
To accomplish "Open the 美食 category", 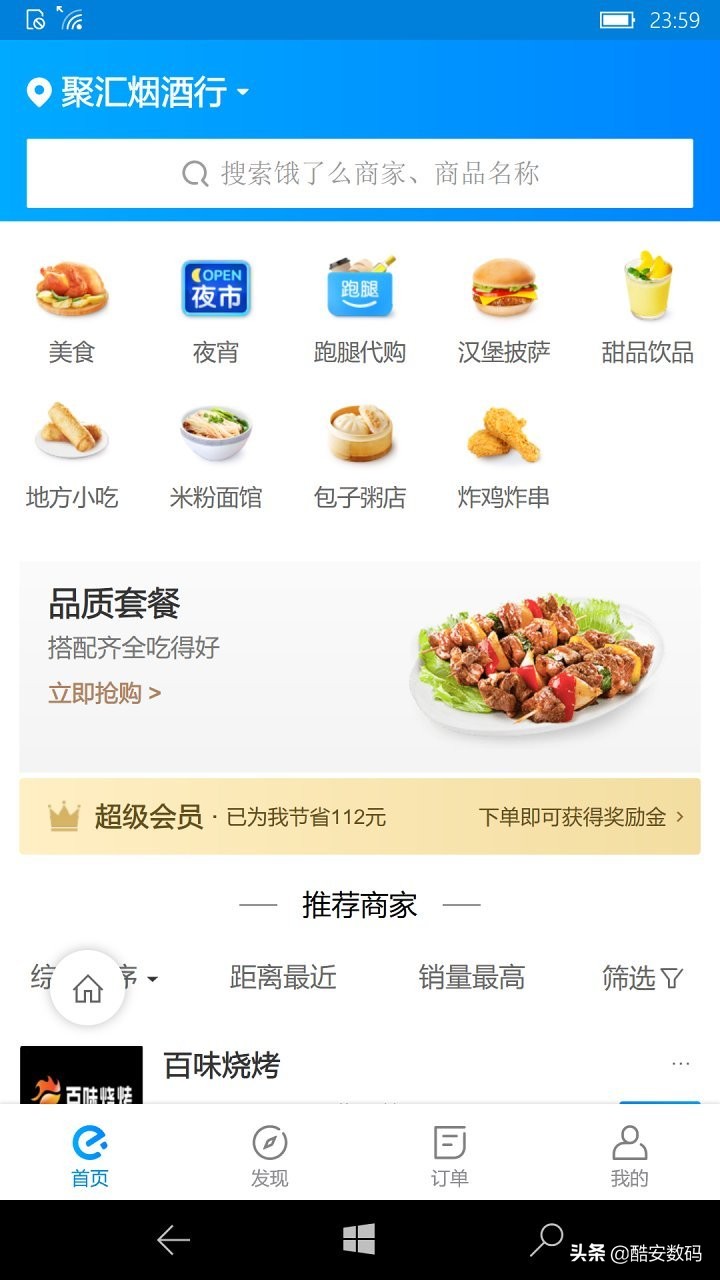I will coord(72,310).
